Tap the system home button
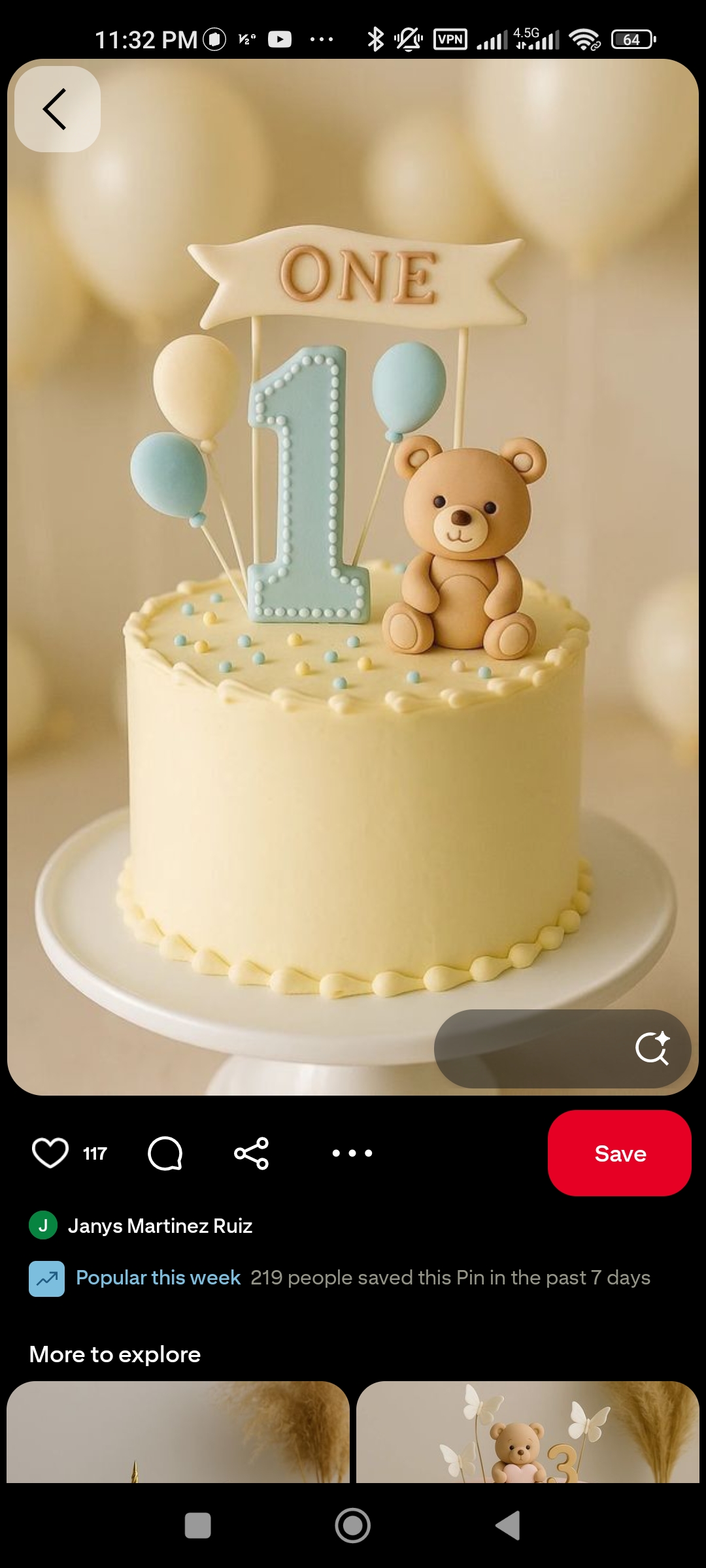The height and width of the screenshot is (1568, 706). [353, 1526]
